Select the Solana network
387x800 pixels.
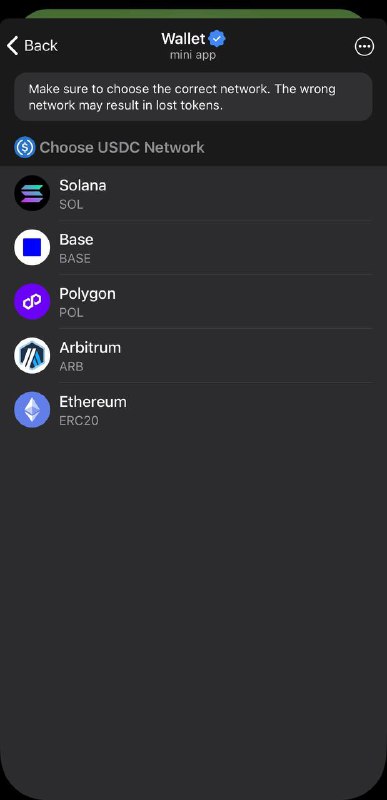point(193,193)
